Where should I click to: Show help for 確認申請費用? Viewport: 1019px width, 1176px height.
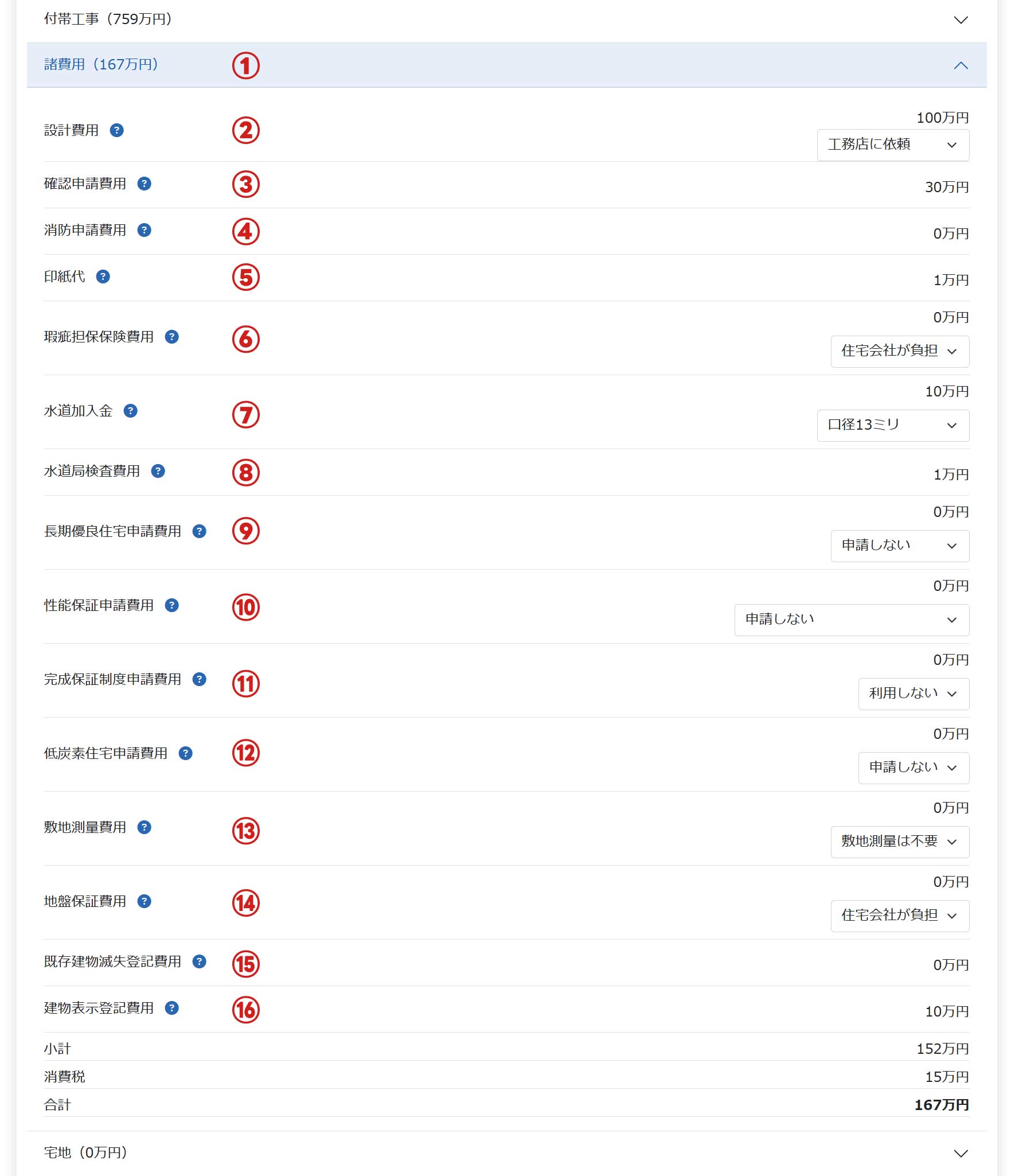[x=144, y=184]
